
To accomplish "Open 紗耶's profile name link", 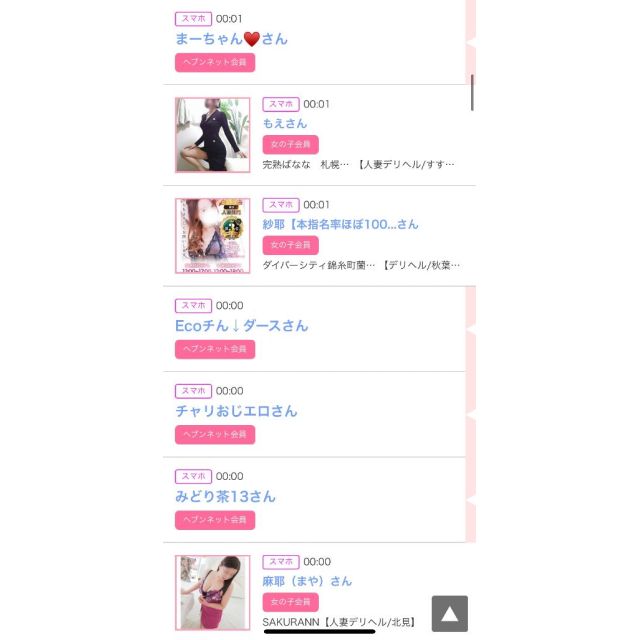I will click(340, 224).
